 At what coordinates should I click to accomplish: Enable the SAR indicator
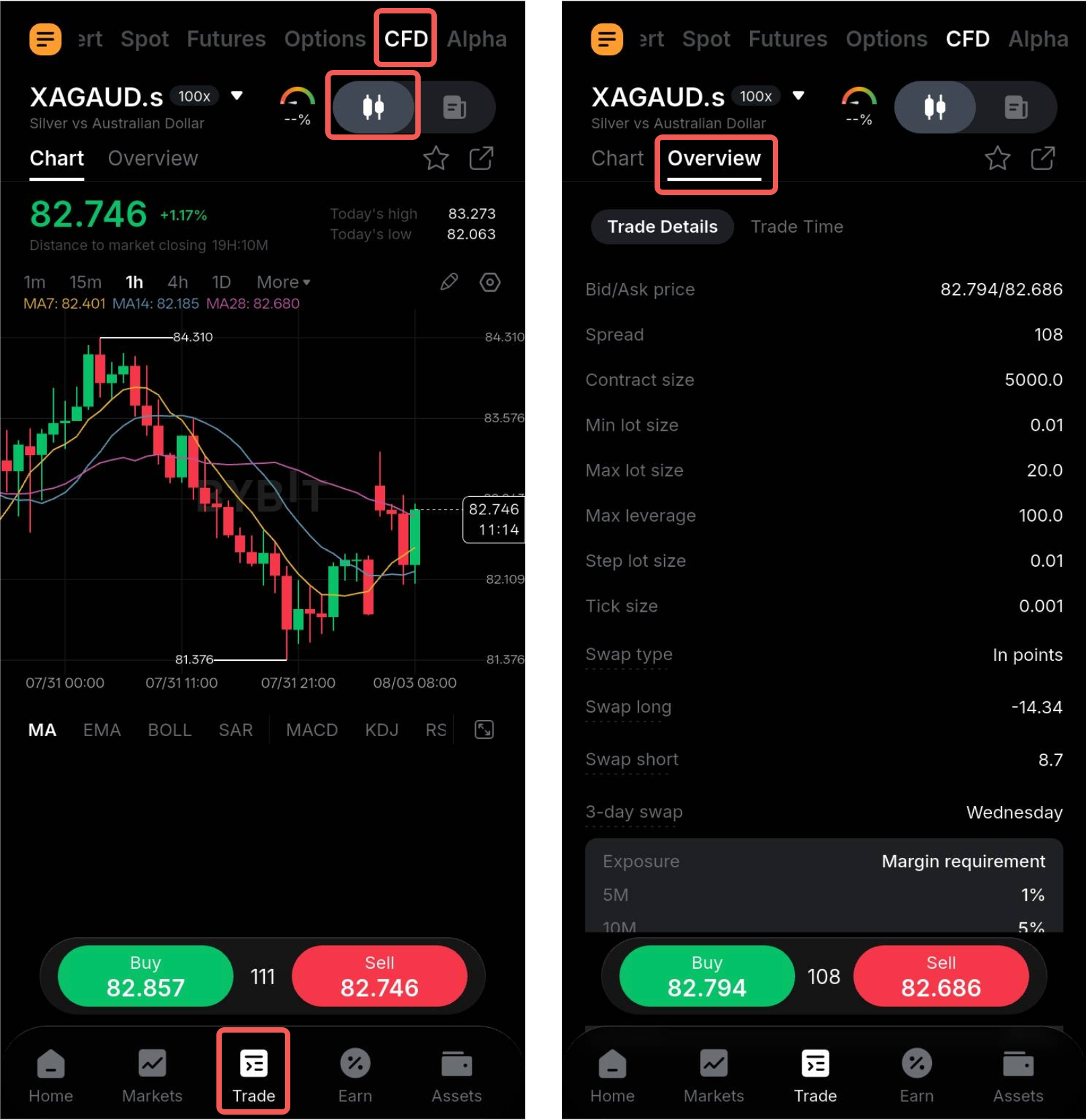point(236,730)
